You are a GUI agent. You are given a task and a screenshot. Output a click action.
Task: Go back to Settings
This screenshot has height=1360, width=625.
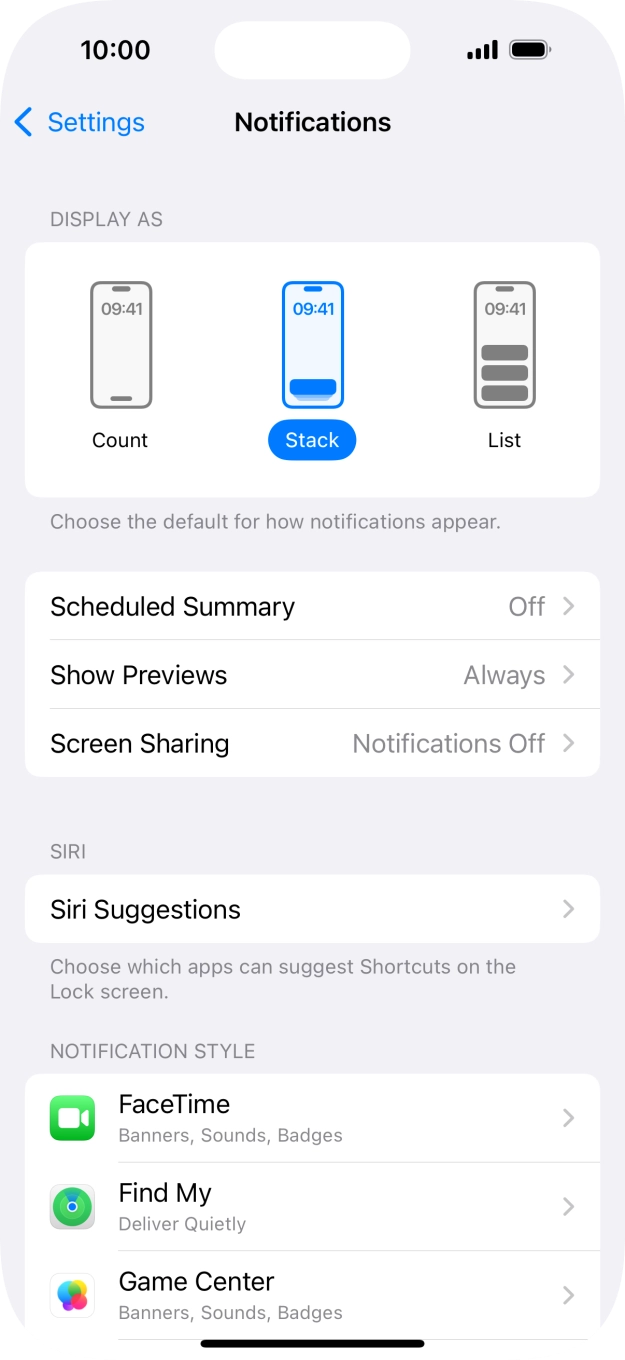[x=80, y=122]
